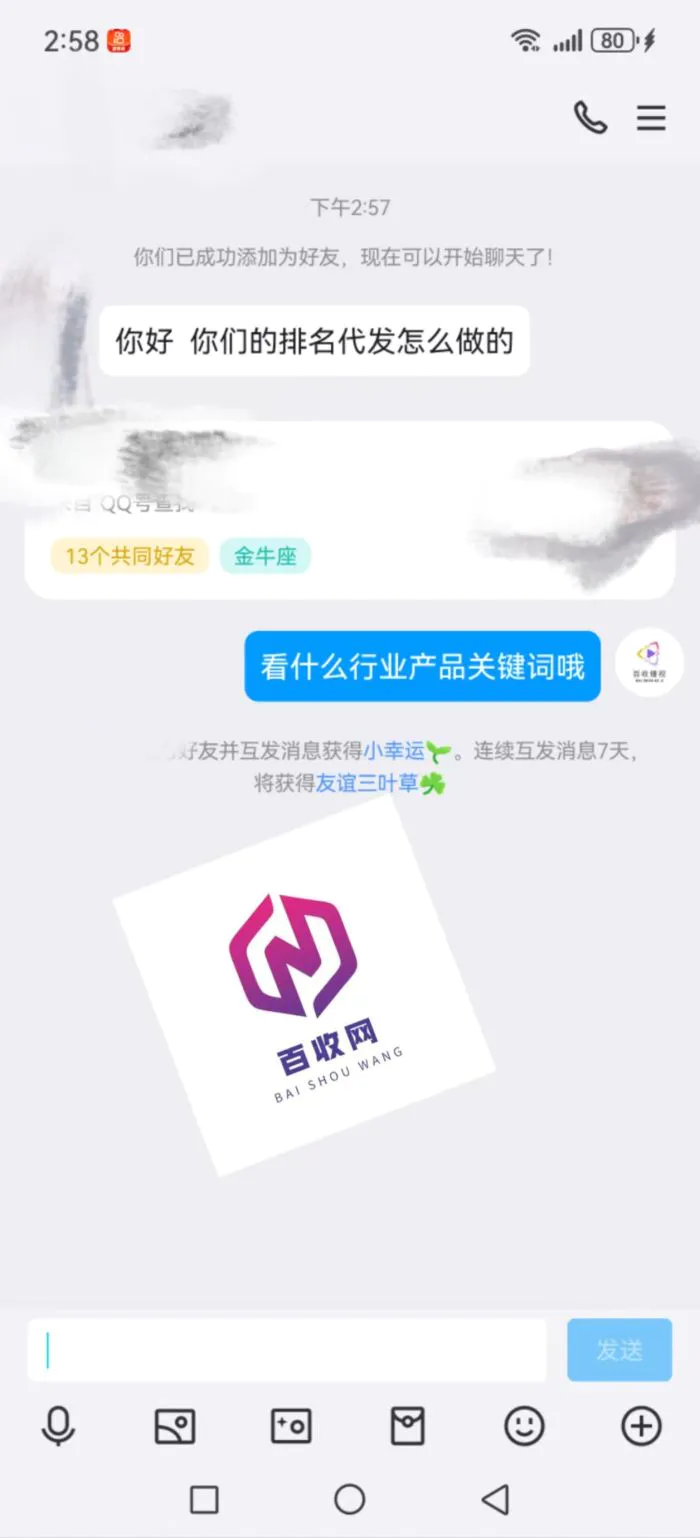Go back with system navigation triangle
The height and width of the screenshot is (1538, 700).
tap(495, 1499)
